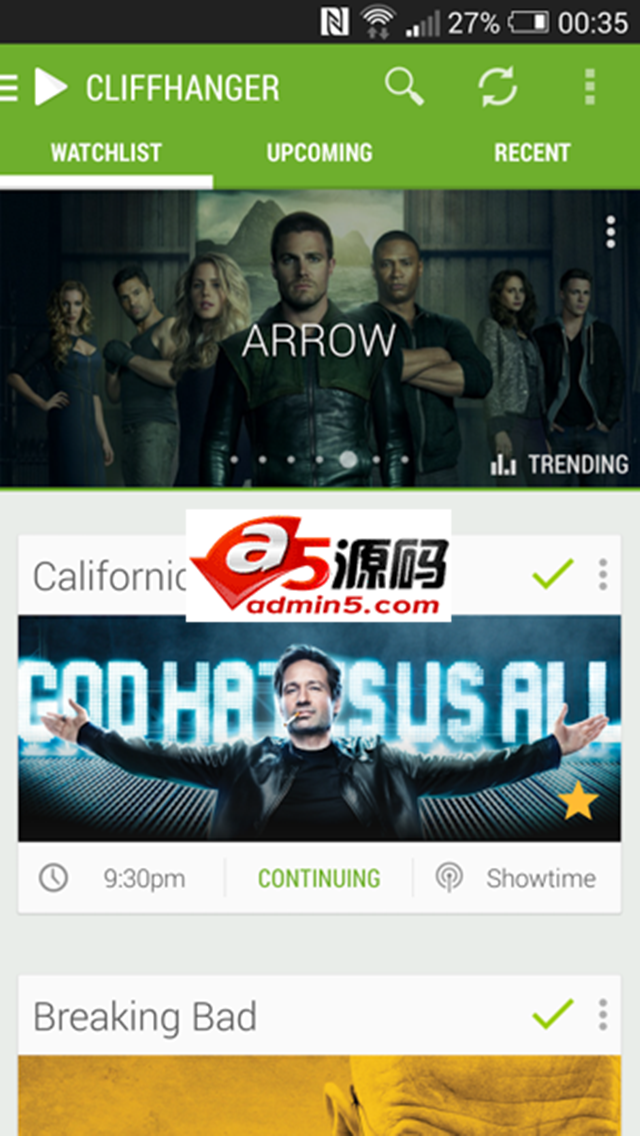Image resolution: width=640 pixels, height=1136 pixels.
Task: Switch to the Recent tab
Action: tap(532, 153)
